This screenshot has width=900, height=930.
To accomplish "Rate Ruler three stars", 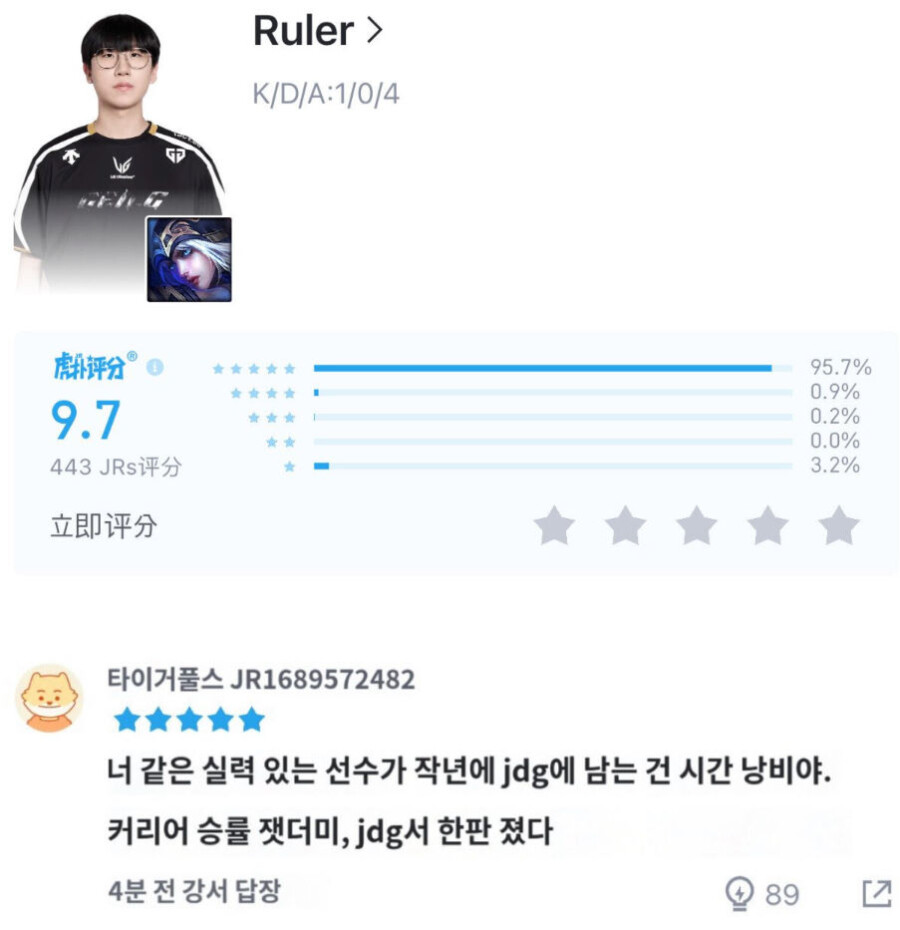I will coord(696,525).
